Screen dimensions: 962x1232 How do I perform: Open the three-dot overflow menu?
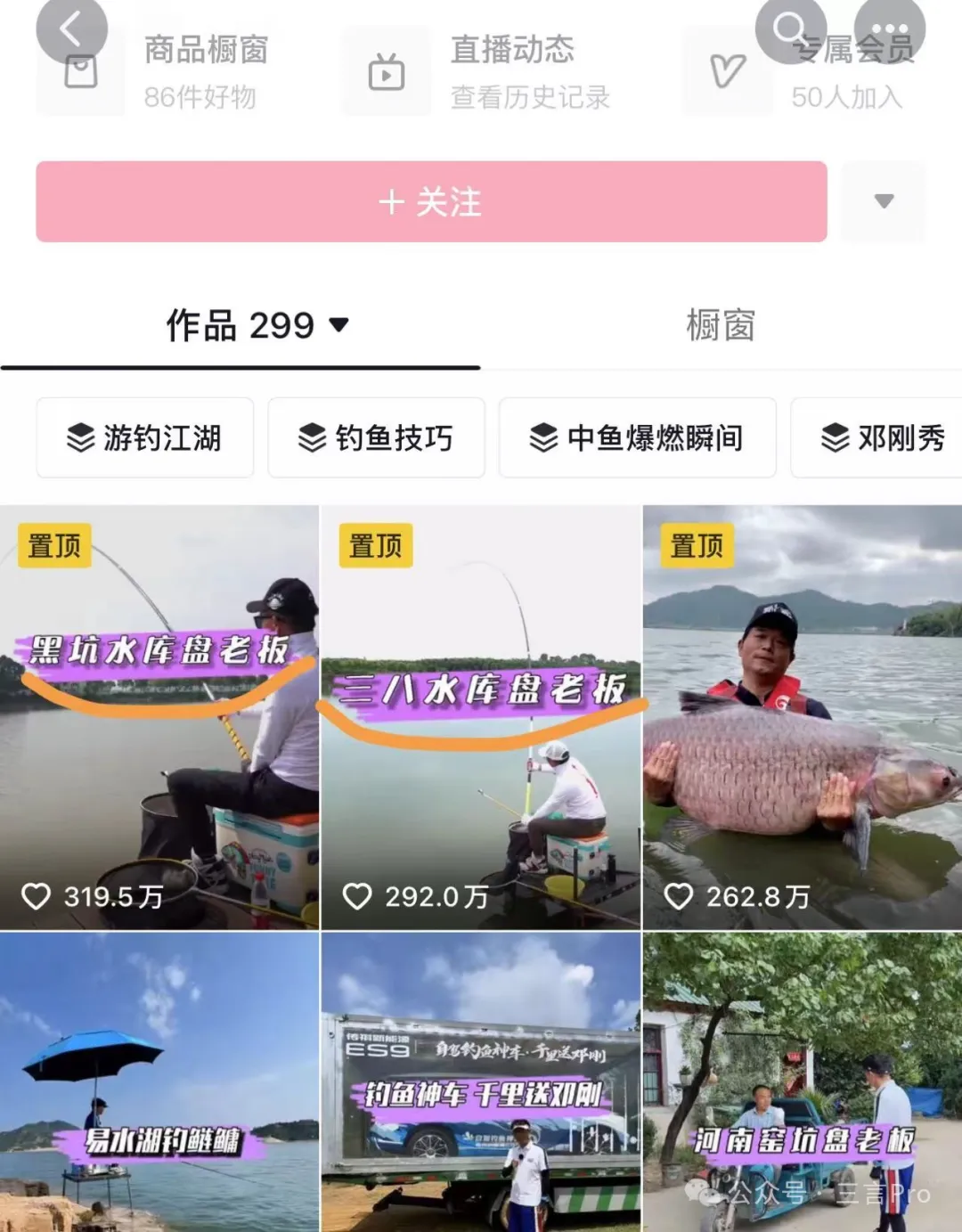click(x=889, y=29)
